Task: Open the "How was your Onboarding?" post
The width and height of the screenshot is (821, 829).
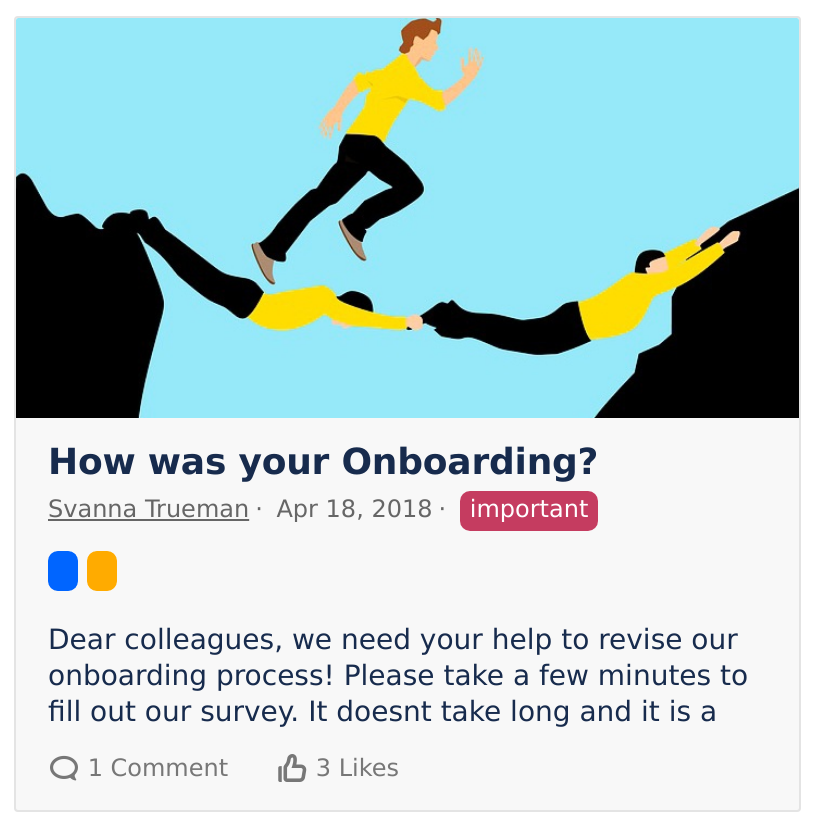Action: [x=322, y=462]
